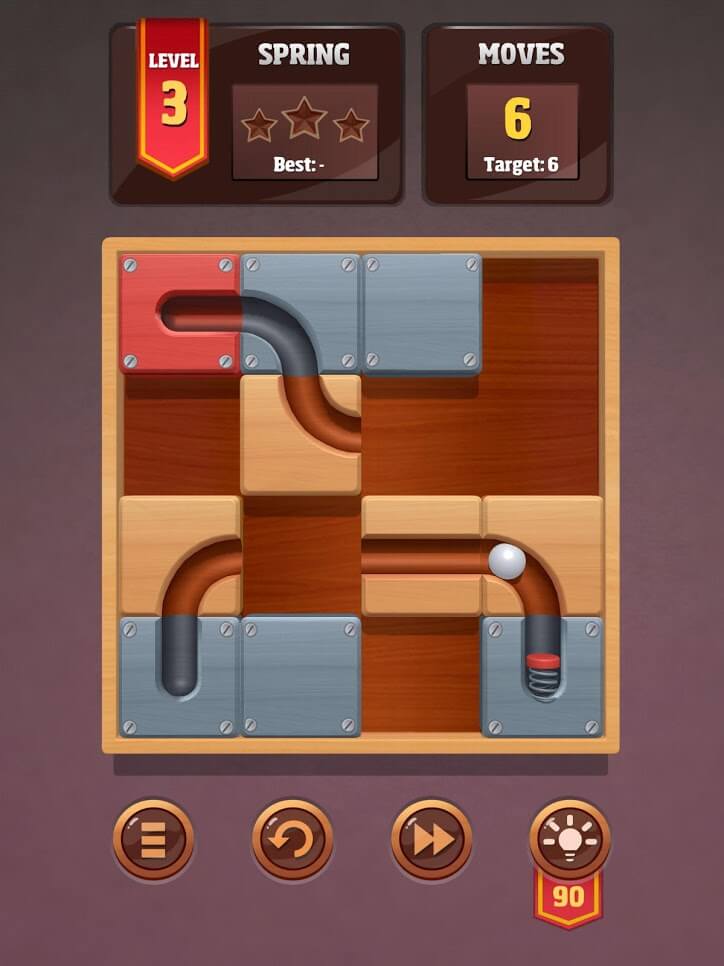This screenshot has height=966, width=724.
Task: Open the game menu button
Action: click(152, 839)
